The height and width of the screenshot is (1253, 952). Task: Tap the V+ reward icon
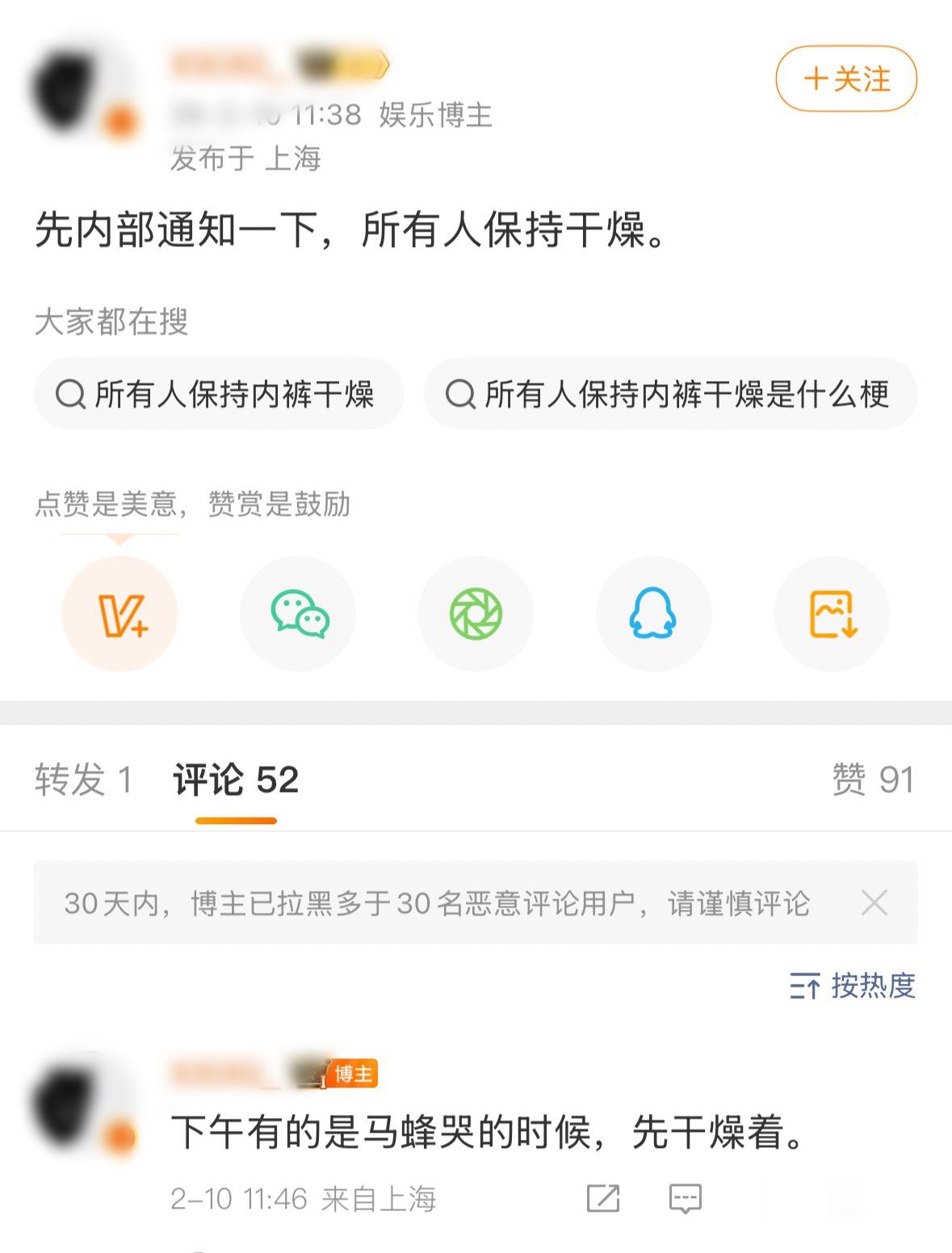[x=118, y=614]
